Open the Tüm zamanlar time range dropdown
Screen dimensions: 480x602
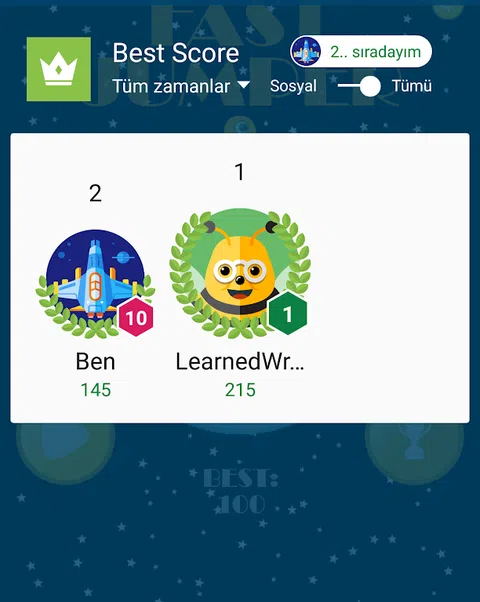pyautogui.click(x=181, y=86)
